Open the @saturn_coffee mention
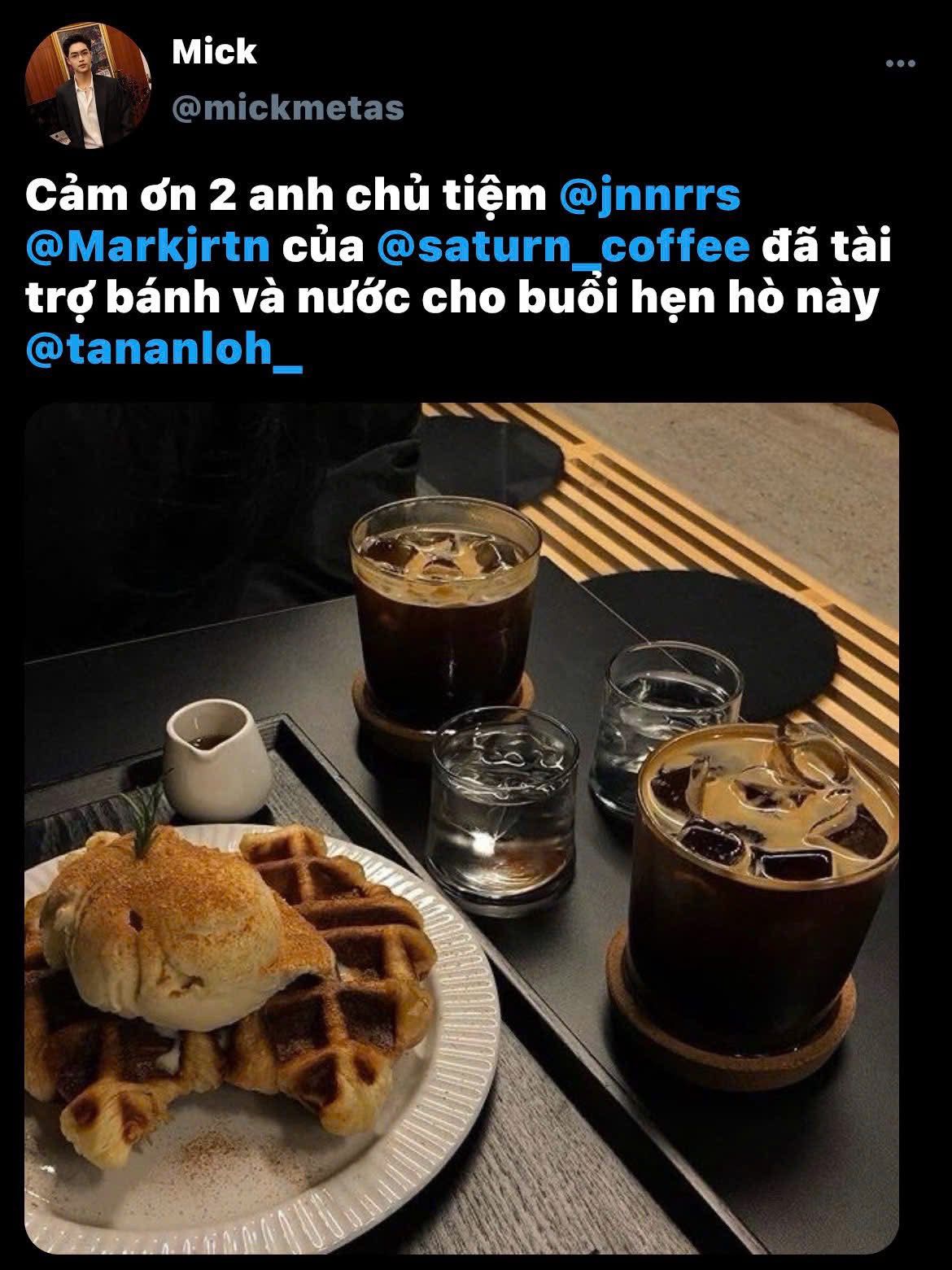Screen dimensions: 952x1270 point(563,247)
